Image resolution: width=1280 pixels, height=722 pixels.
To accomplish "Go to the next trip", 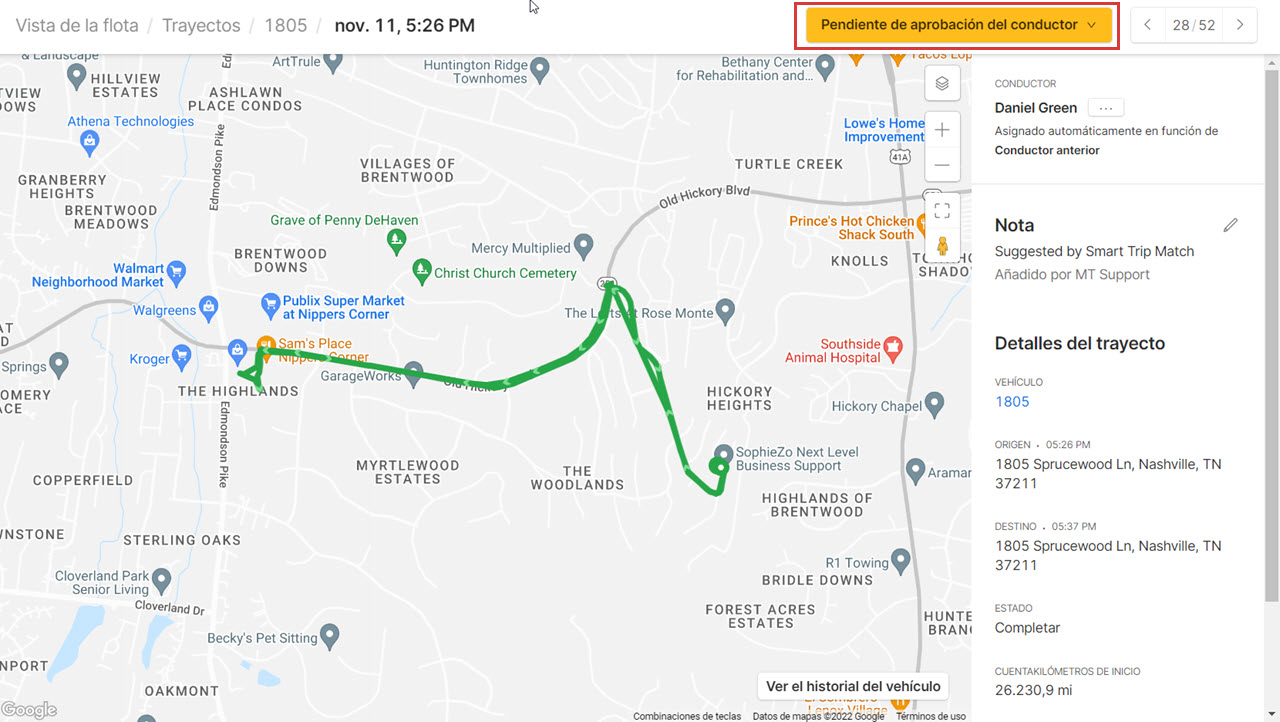I will [1240, 25].
